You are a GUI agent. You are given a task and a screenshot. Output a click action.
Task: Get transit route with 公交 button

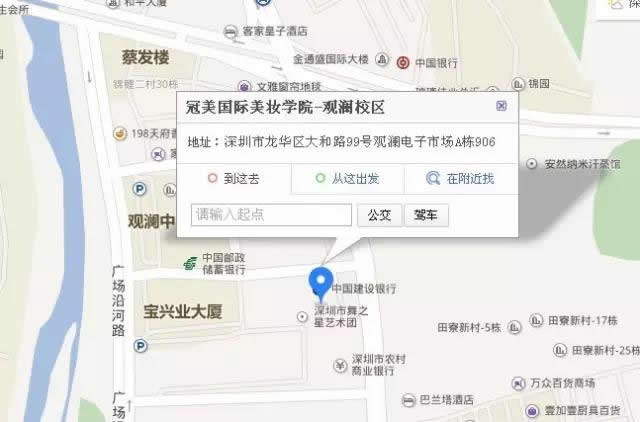pyautogui.click(x=380, y=214)
